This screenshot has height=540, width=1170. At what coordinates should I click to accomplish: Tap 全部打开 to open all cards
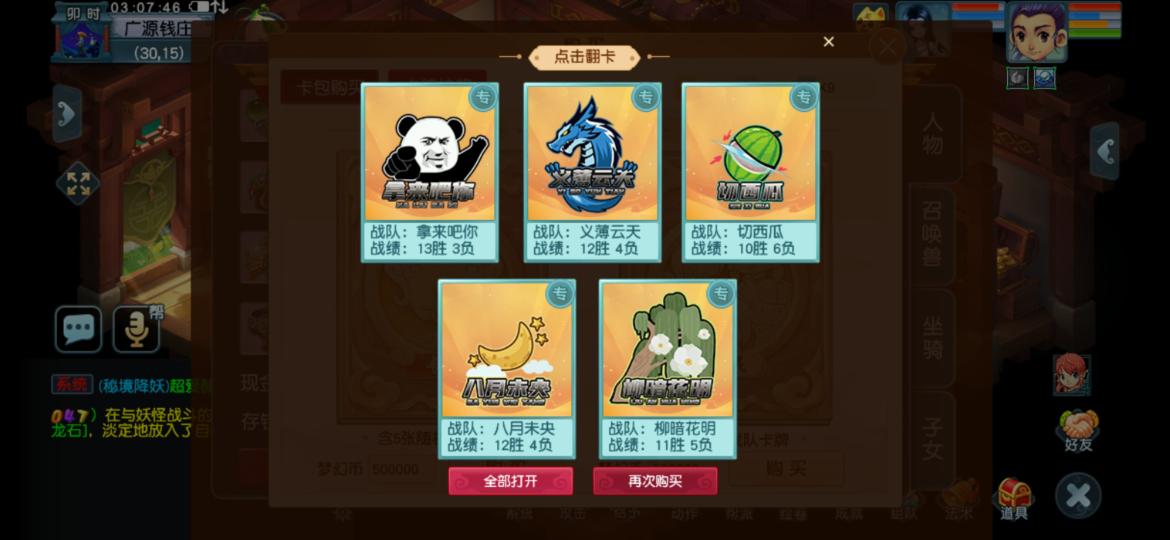coord(510,481)
